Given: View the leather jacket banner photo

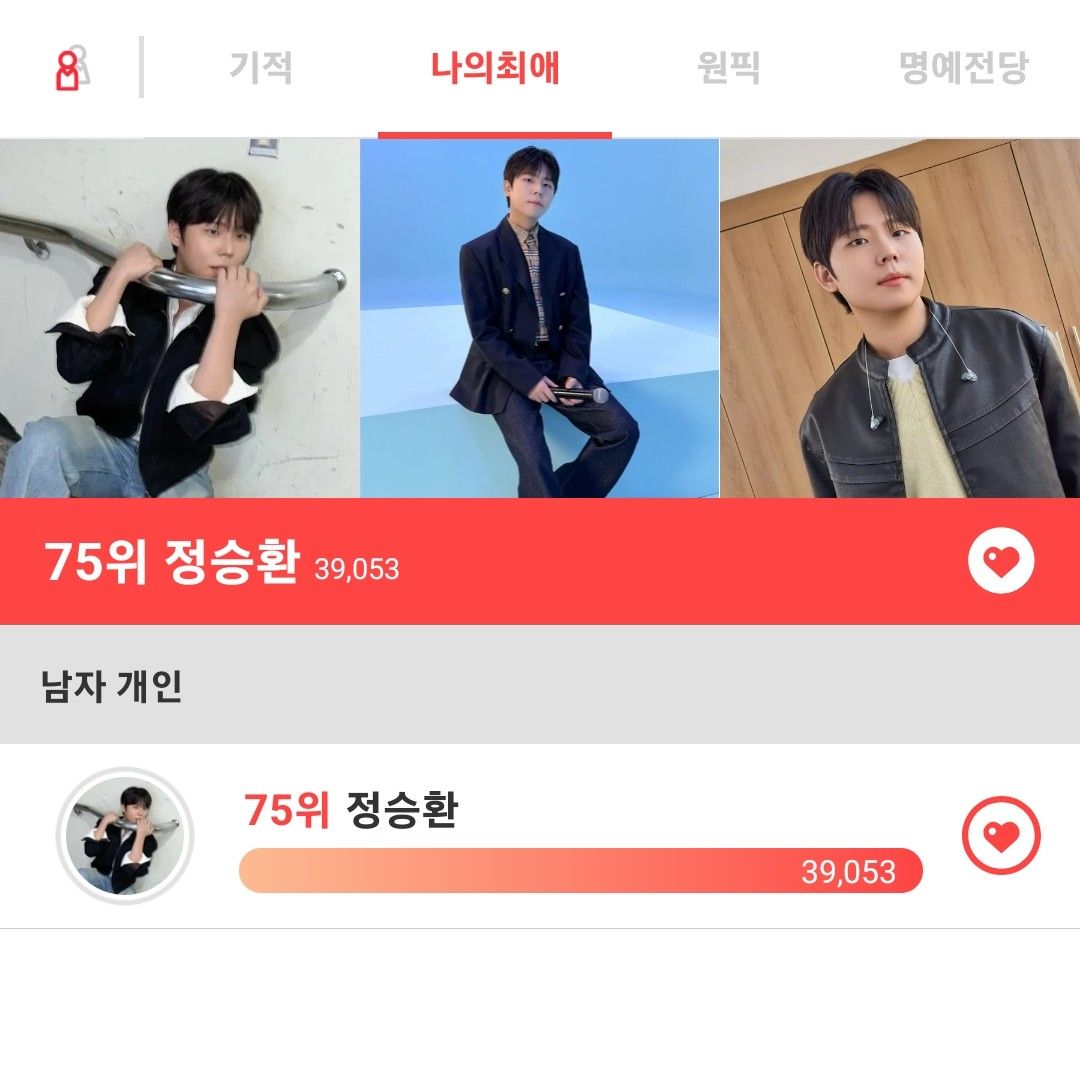Looking at the screenshot, I should pyautogui.click(x=900, y=318).
